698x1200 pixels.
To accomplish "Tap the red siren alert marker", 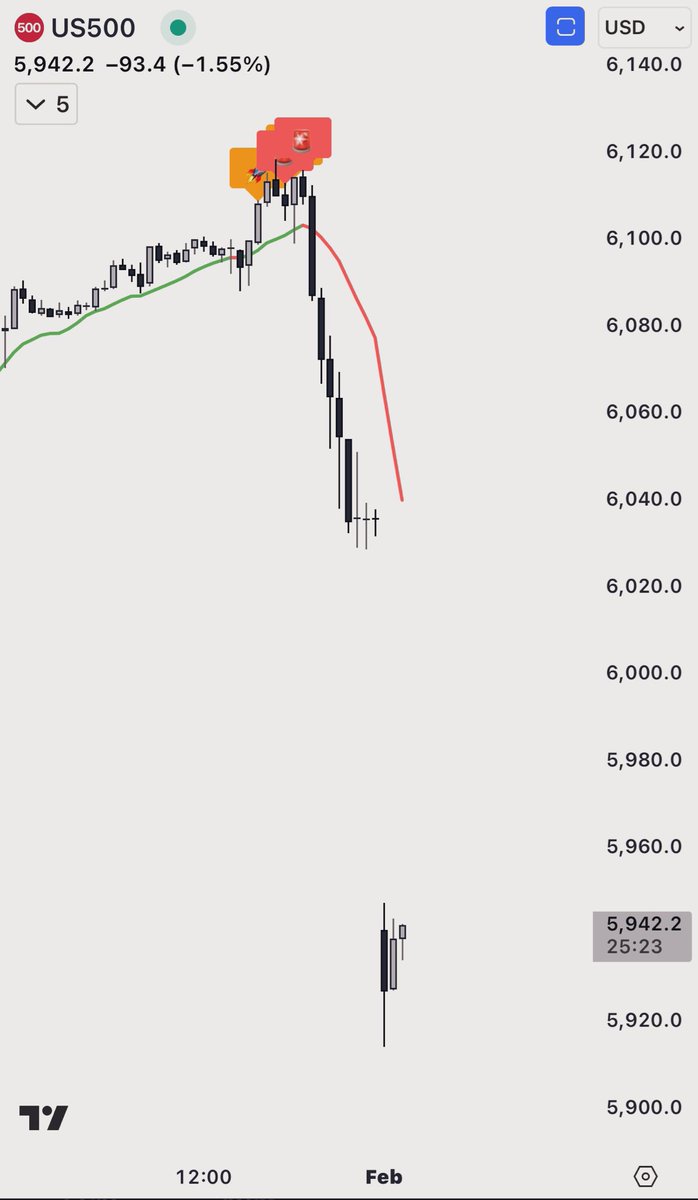I will coord(302,140).
